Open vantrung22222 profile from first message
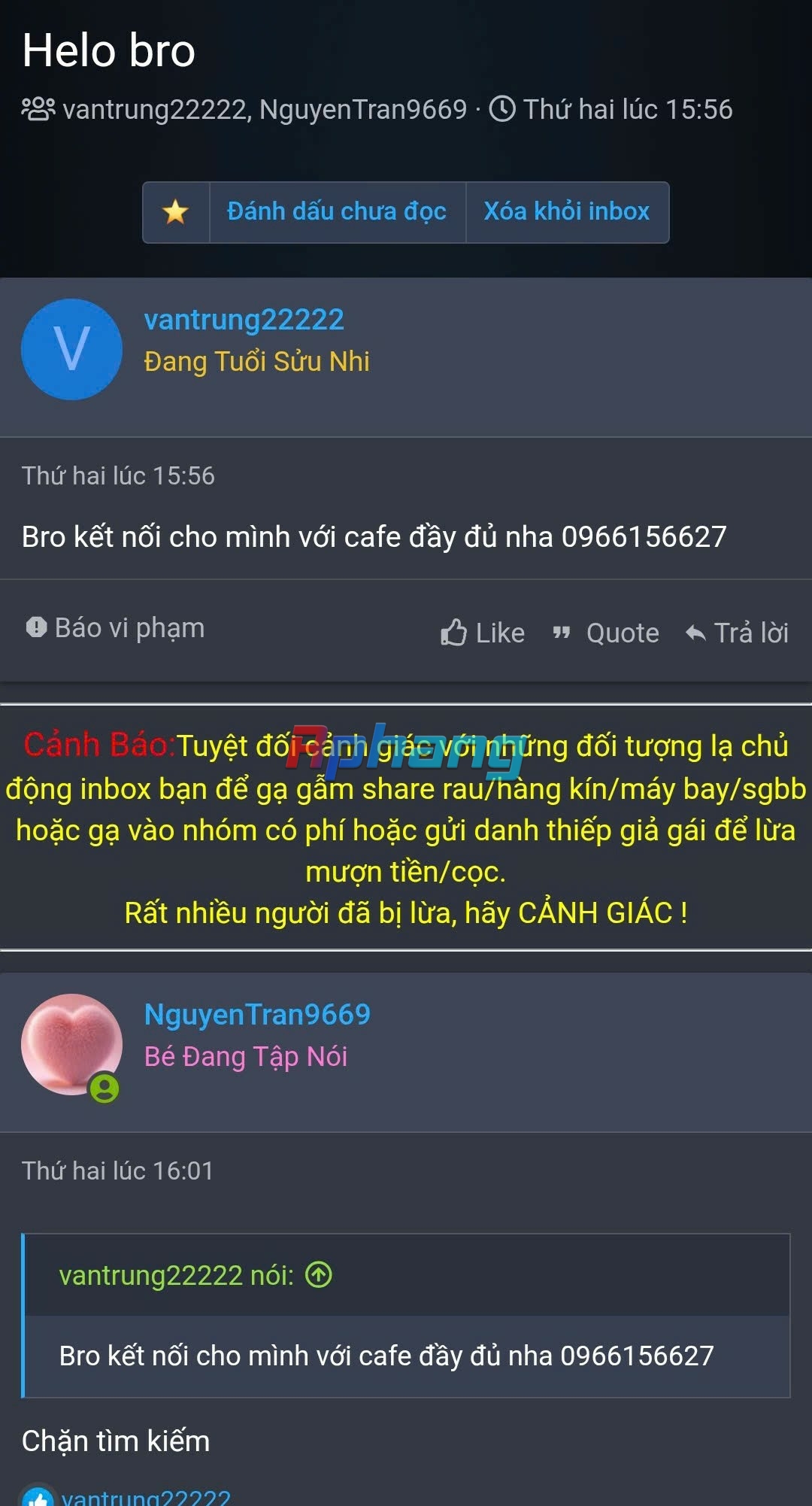812x1506 pixels. (244, 320)
